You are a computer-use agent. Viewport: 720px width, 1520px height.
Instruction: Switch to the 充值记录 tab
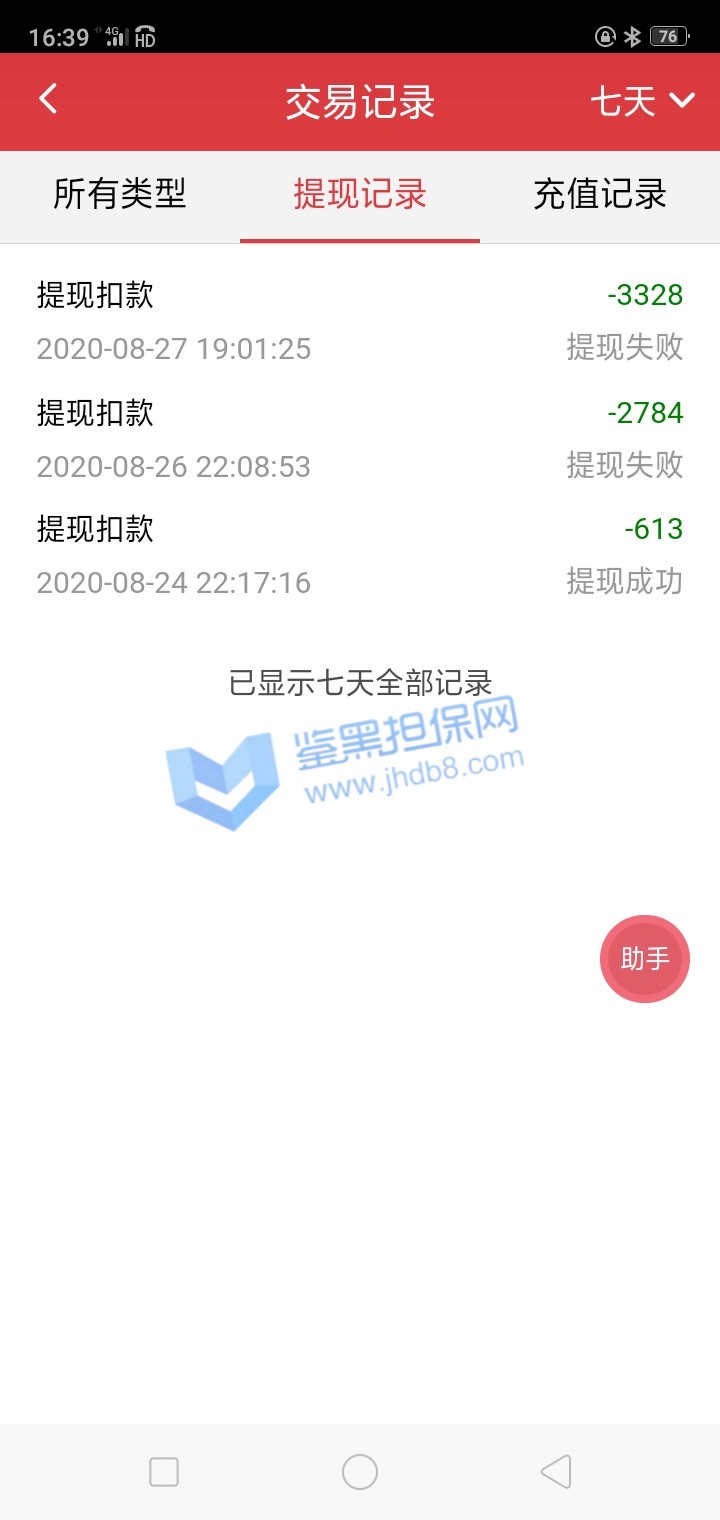(x=600, y=194)
